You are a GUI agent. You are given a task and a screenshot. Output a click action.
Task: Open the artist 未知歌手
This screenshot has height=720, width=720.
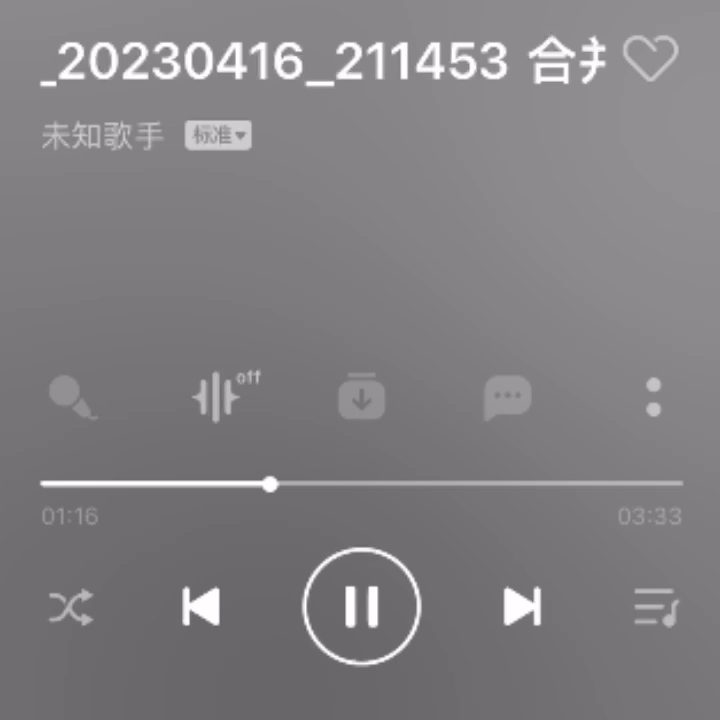click(x=102, y=136)
